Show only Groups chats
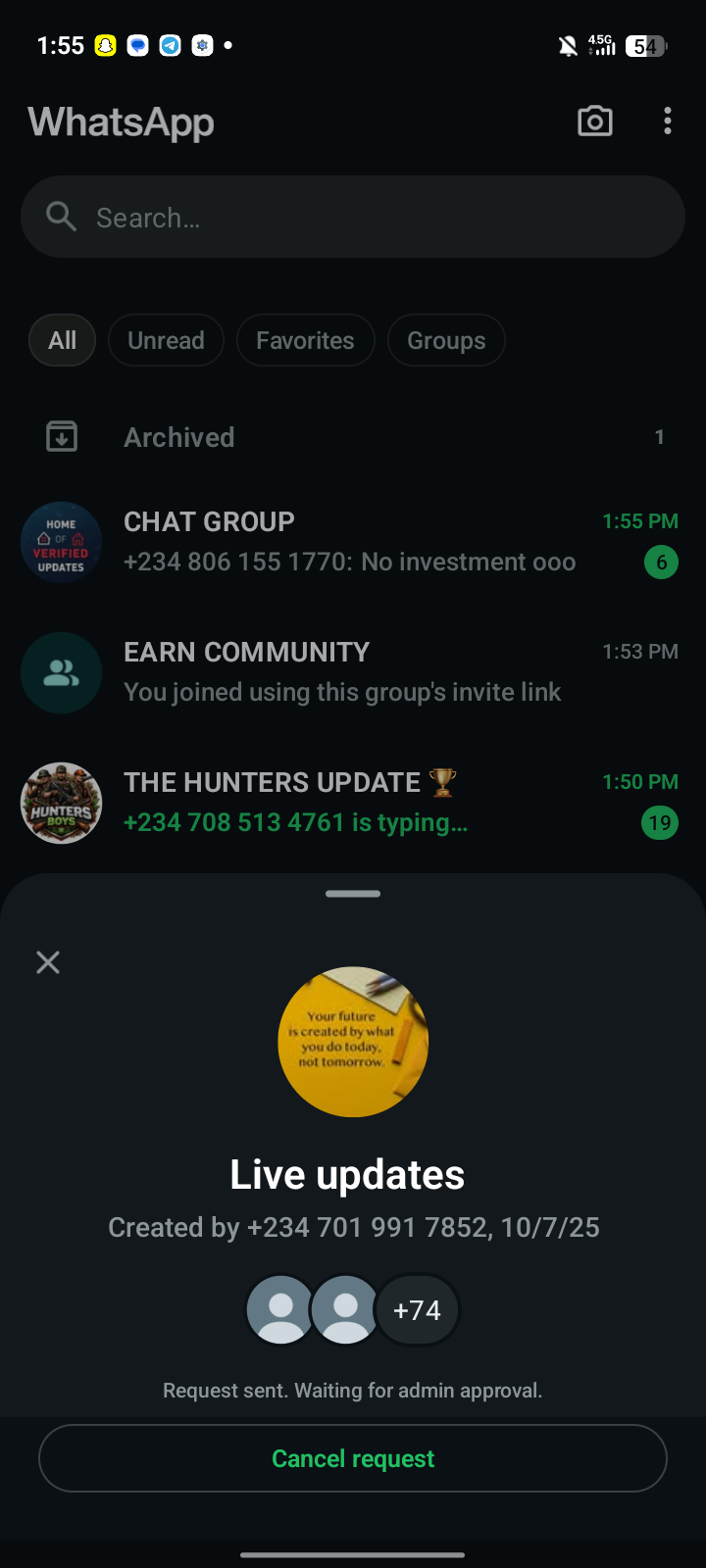The width and height of the screenshot is (706, 1568). click(x=446, y=340)
